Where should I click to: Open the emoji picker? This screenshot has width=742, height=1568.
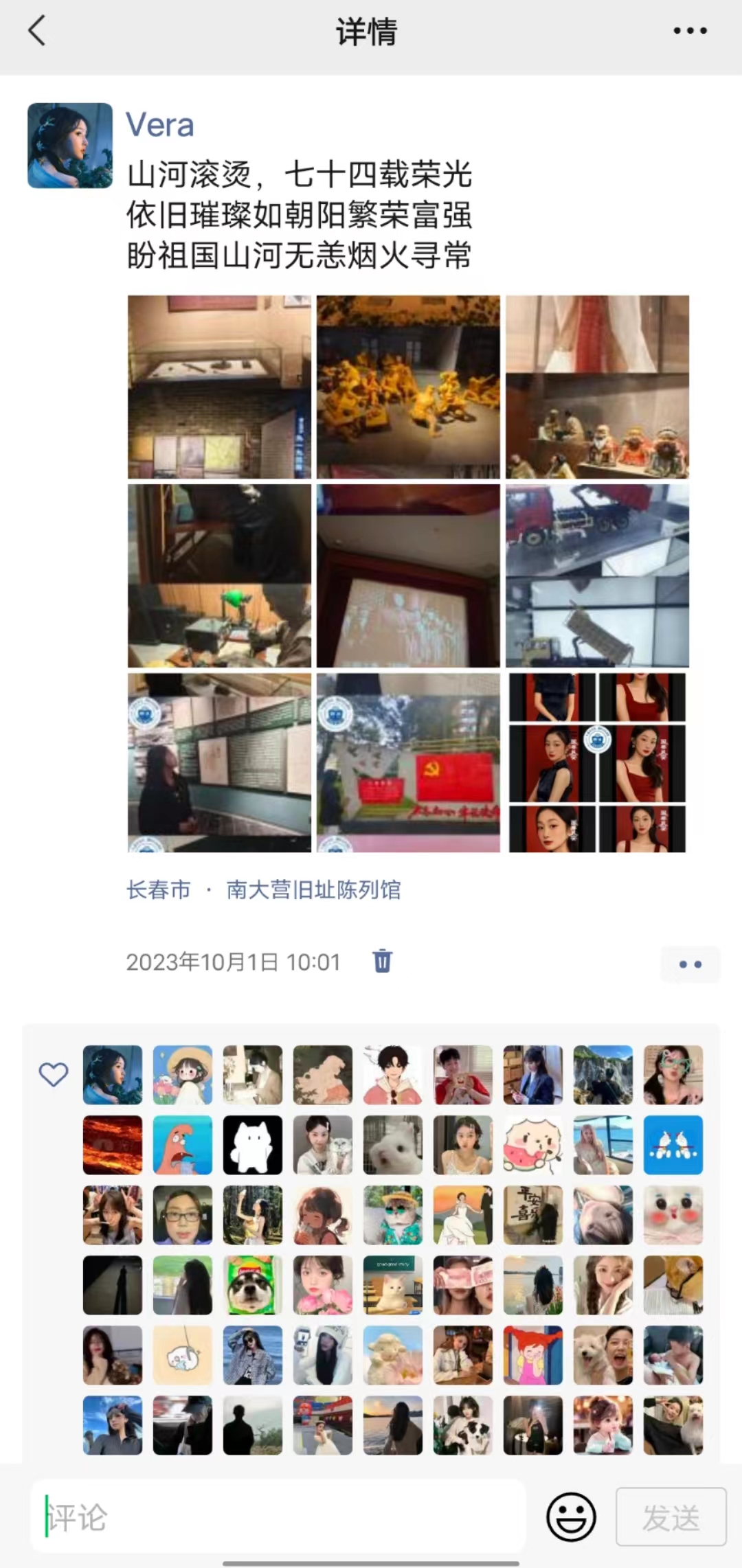point(570,1516)
